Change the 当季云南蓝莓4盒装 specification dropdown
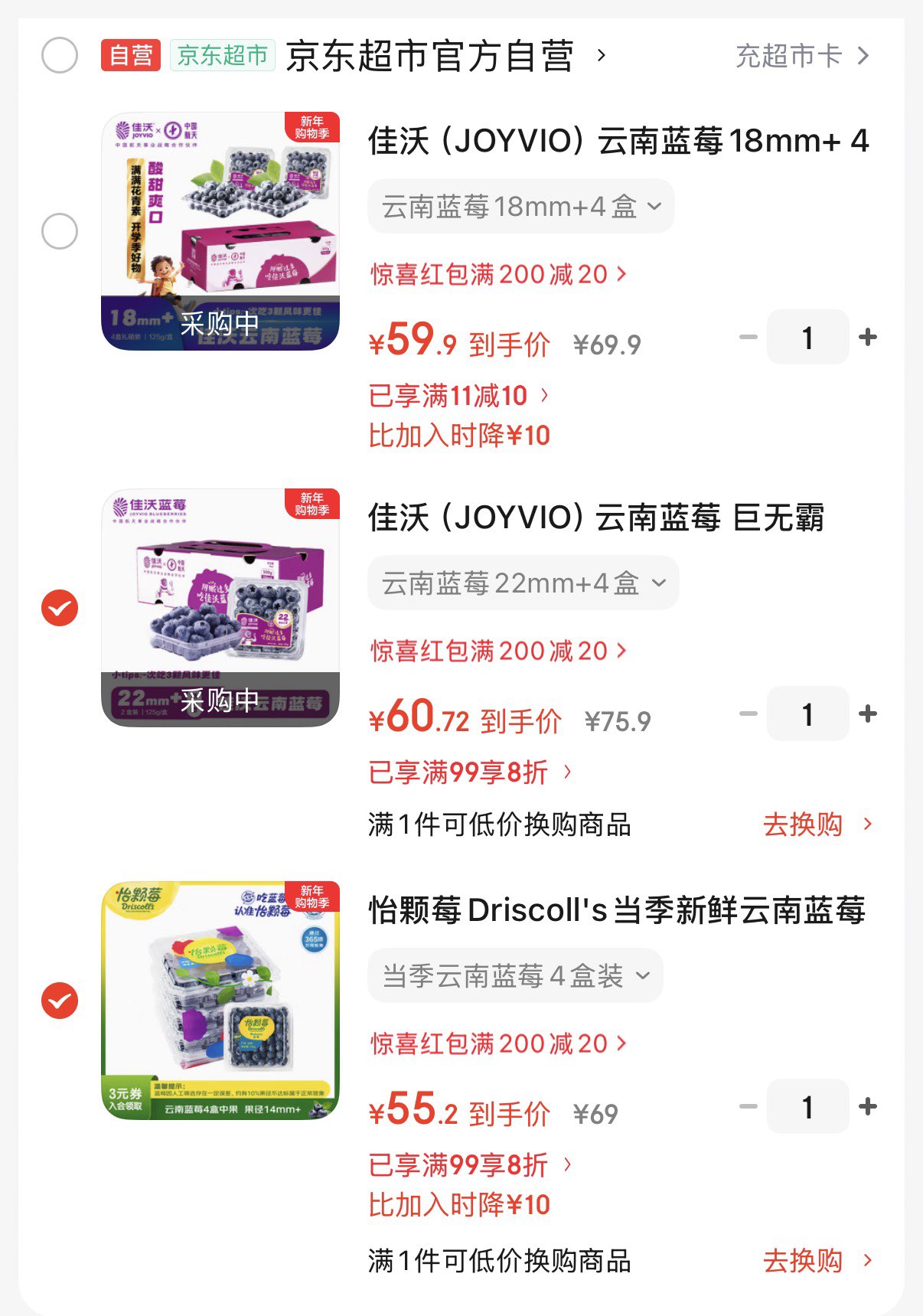The width and height of the screenshot is (923, 1316). (x=515, y=975)
